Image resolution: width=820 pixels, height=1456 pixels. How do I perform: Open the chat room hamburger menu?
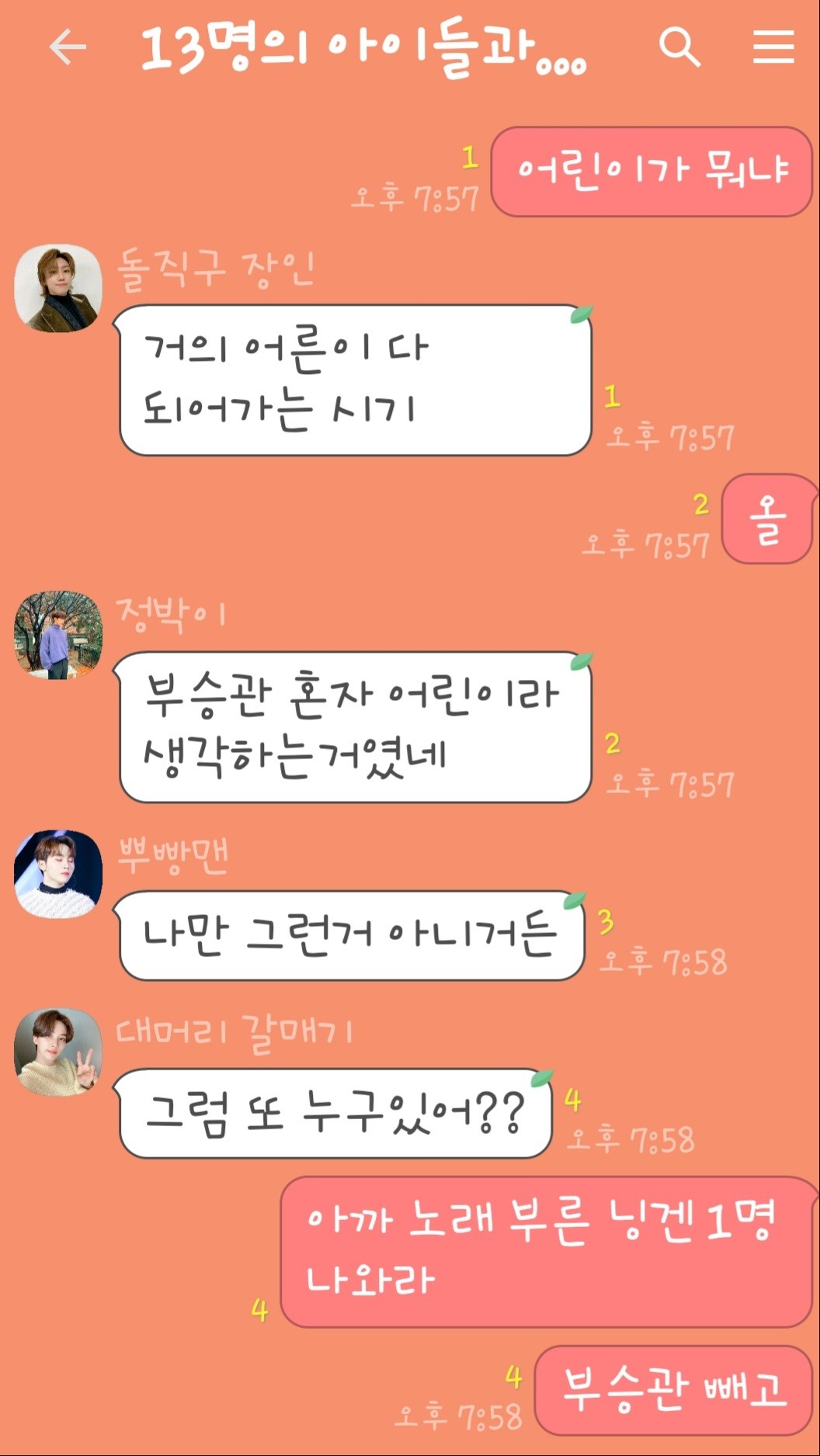click(773, 47)
